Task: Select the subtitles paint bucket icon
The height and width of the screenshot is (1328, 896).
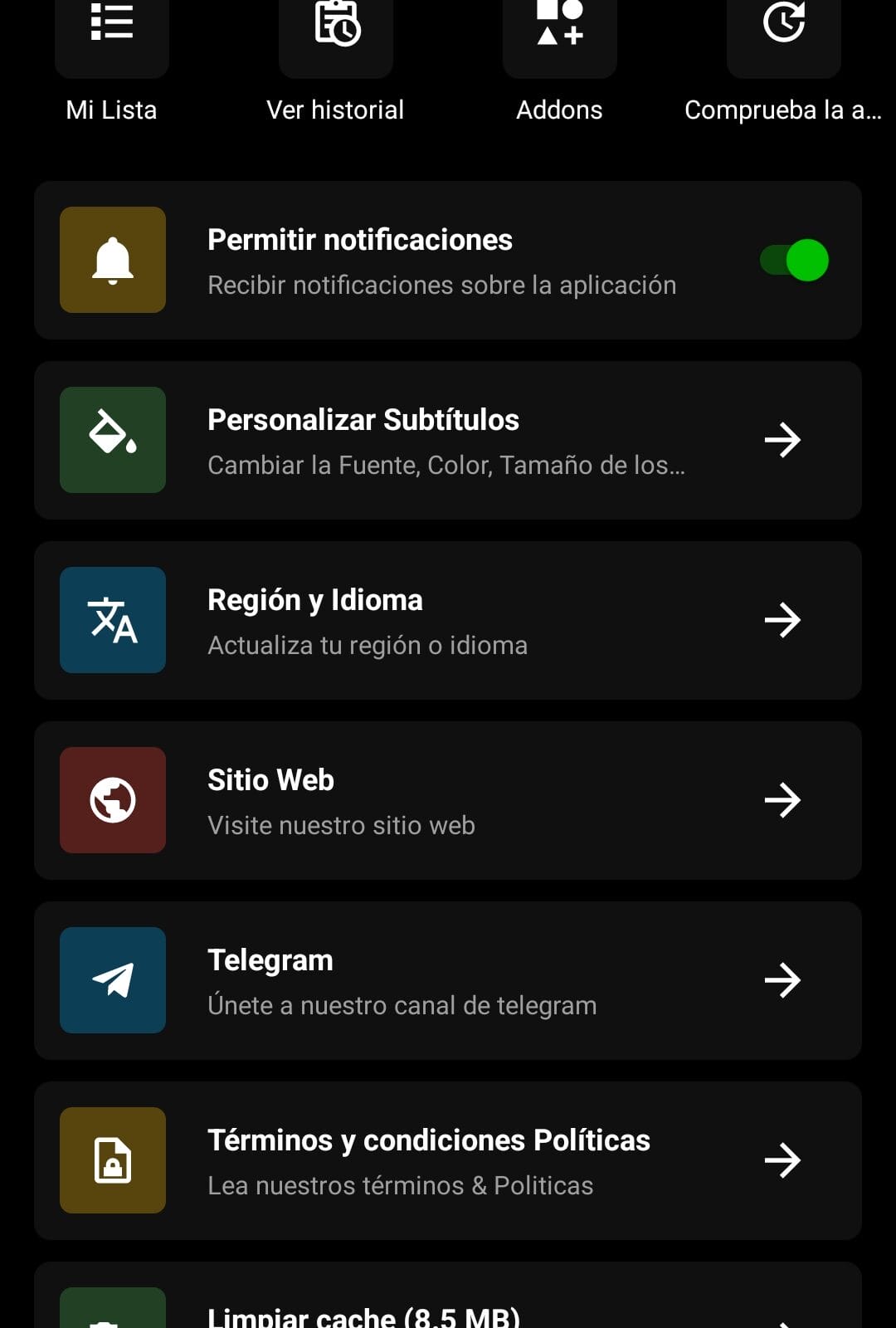Action: pyautogui.click(x=112, y=439)
